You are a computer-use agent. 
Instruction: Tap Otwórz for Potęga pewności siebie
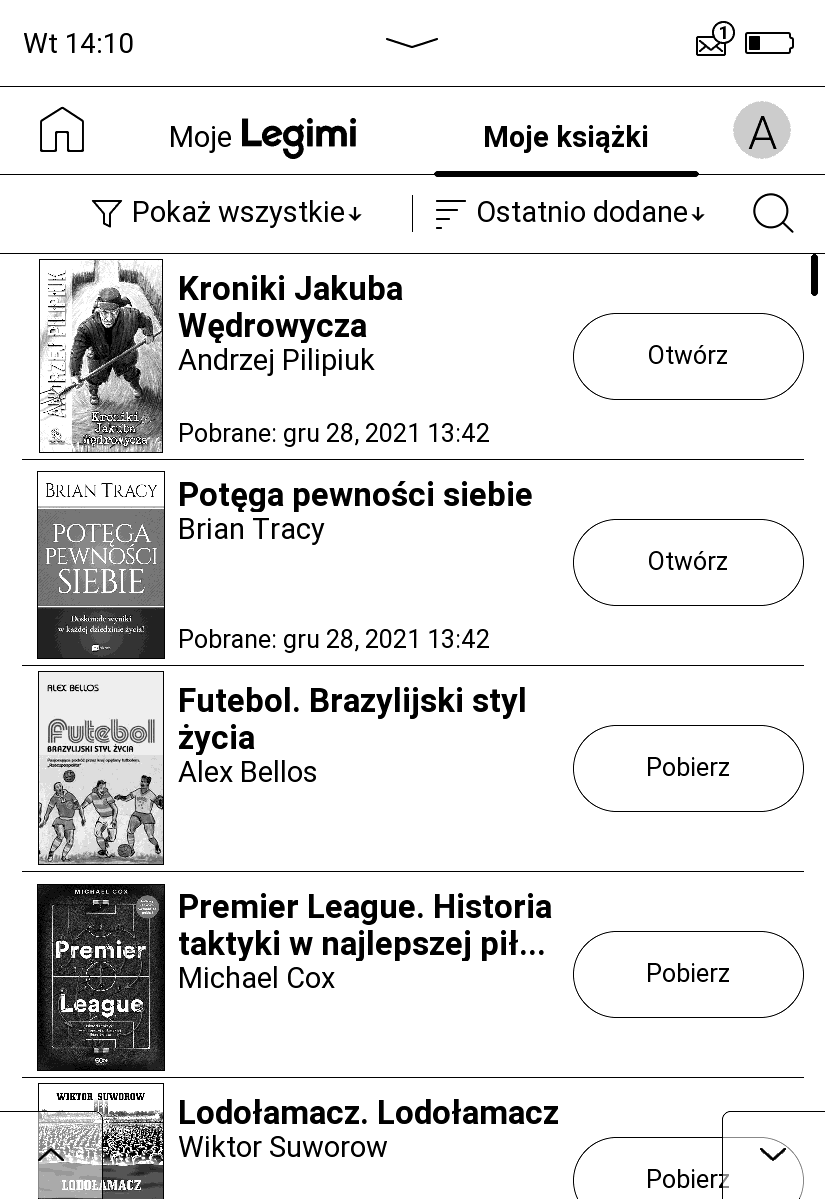[687, 562]
